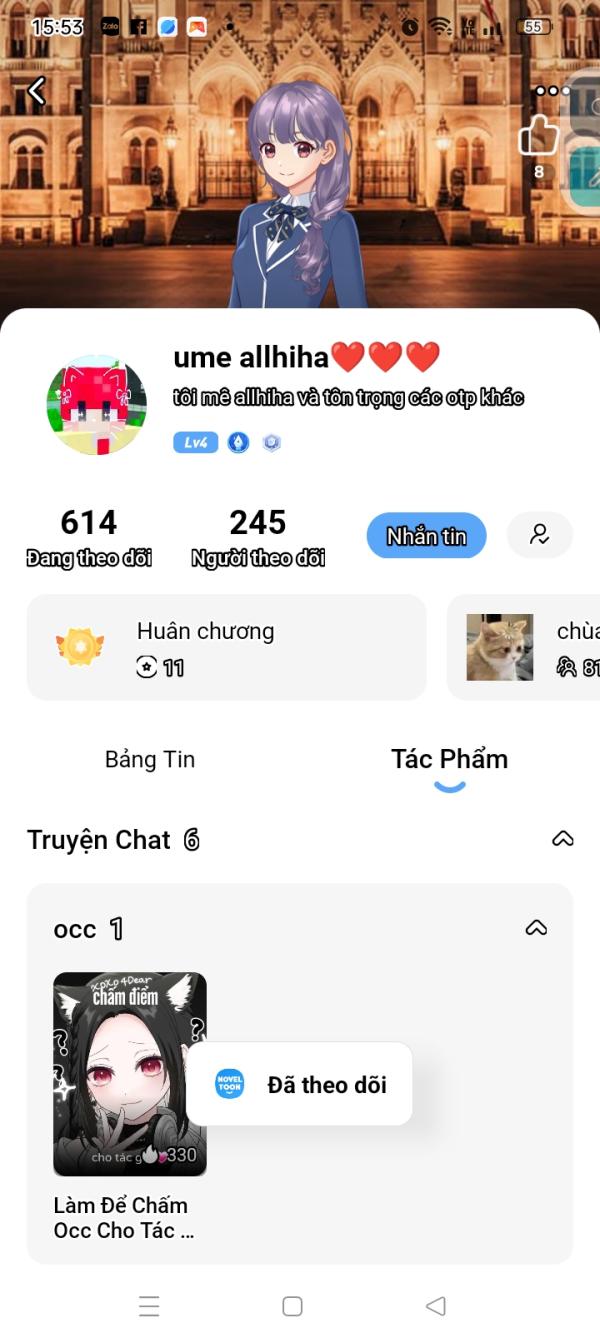Collapse the Truyện Chat section
Image resolution: width=600 pixels, height=1343 pixels.
coord(563,839)
